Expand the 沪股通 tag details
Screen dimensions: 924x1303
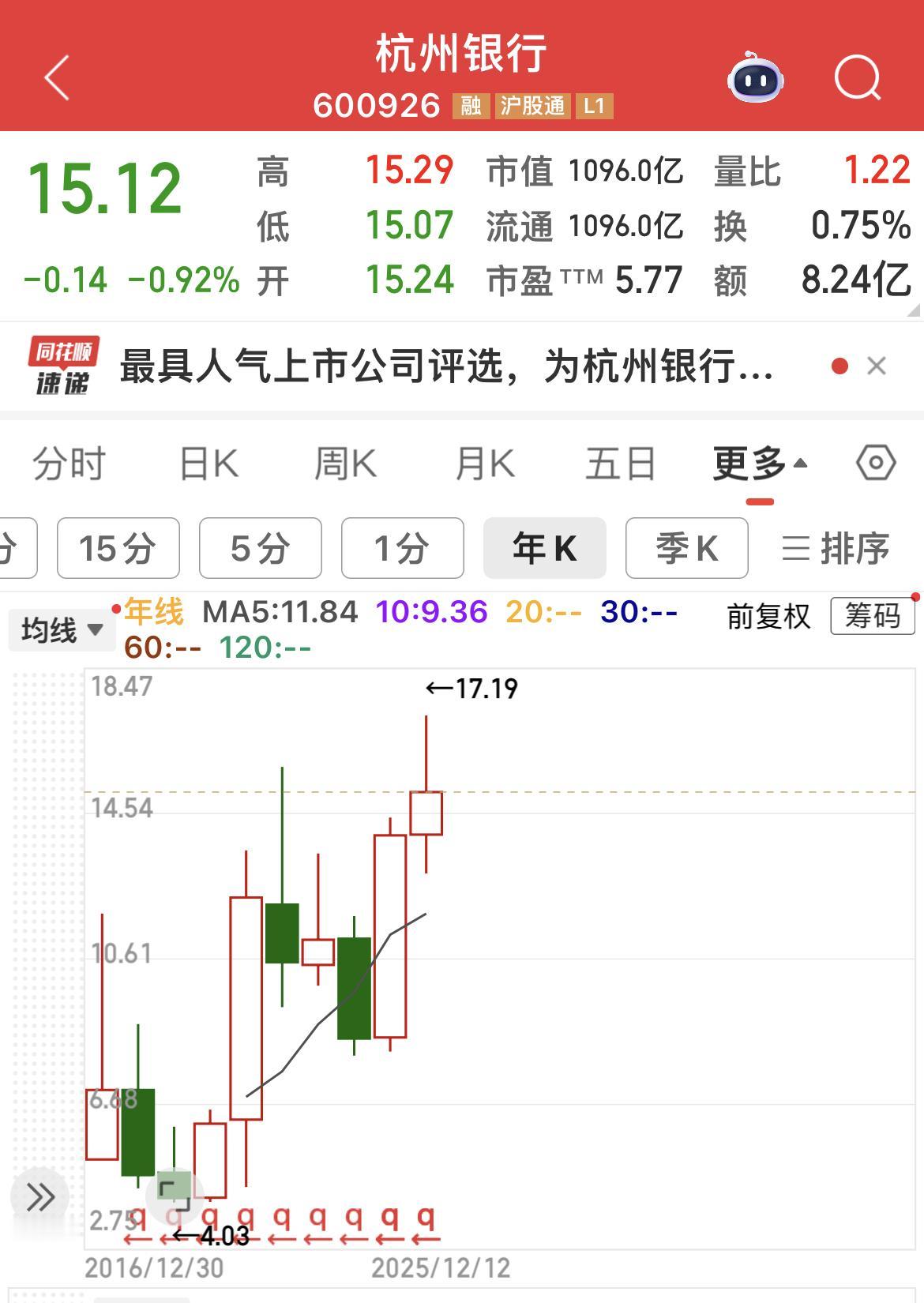pos(531,105)
